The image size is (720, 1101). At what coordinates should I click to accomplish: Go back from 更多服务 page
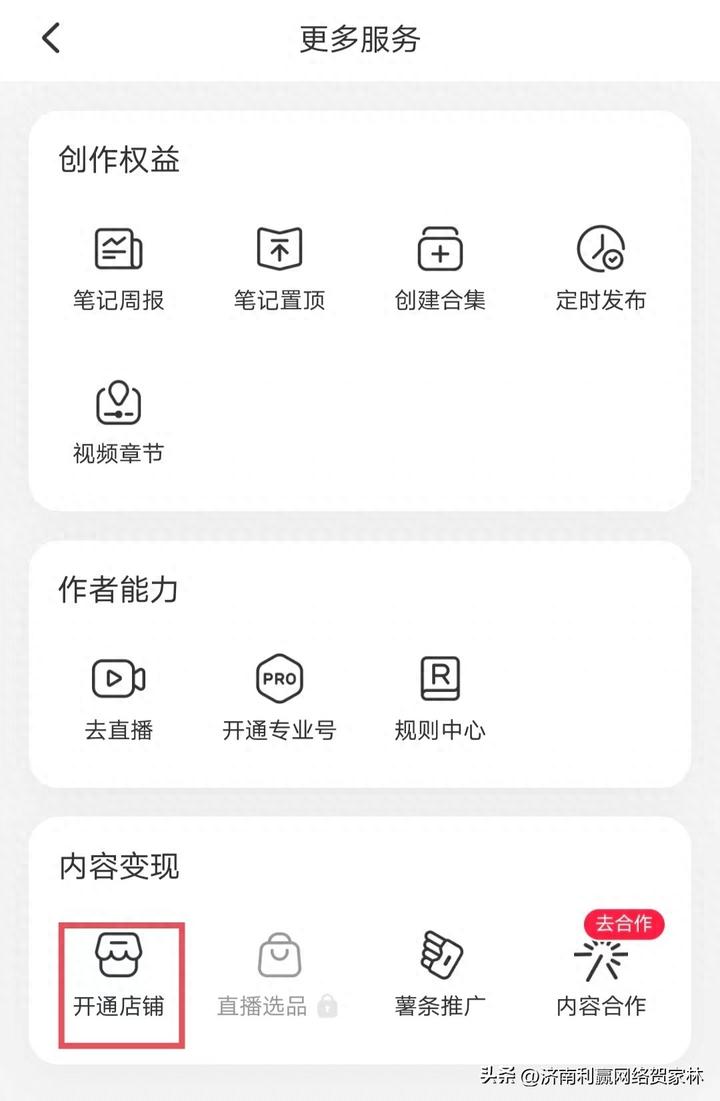[x=51, y=39]
